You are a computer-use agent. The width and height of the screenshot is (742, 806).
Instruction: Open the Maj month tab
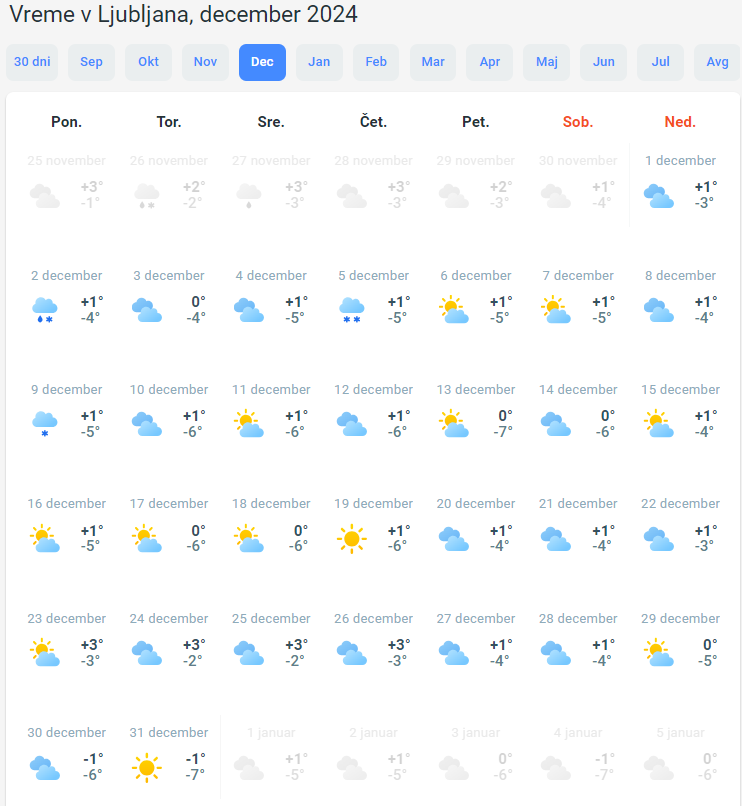(547, 62)
